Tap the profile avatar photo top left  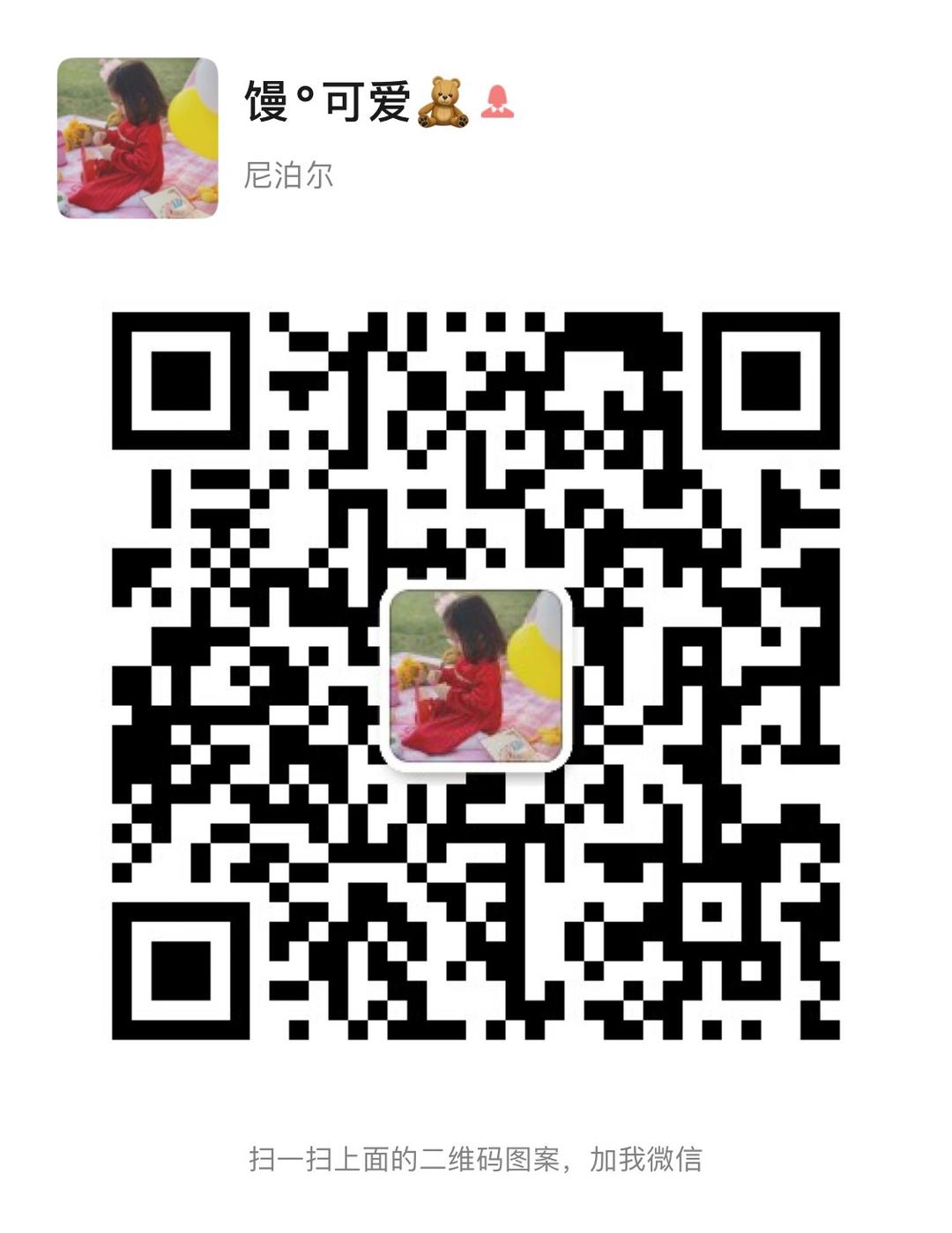(137, 138)
